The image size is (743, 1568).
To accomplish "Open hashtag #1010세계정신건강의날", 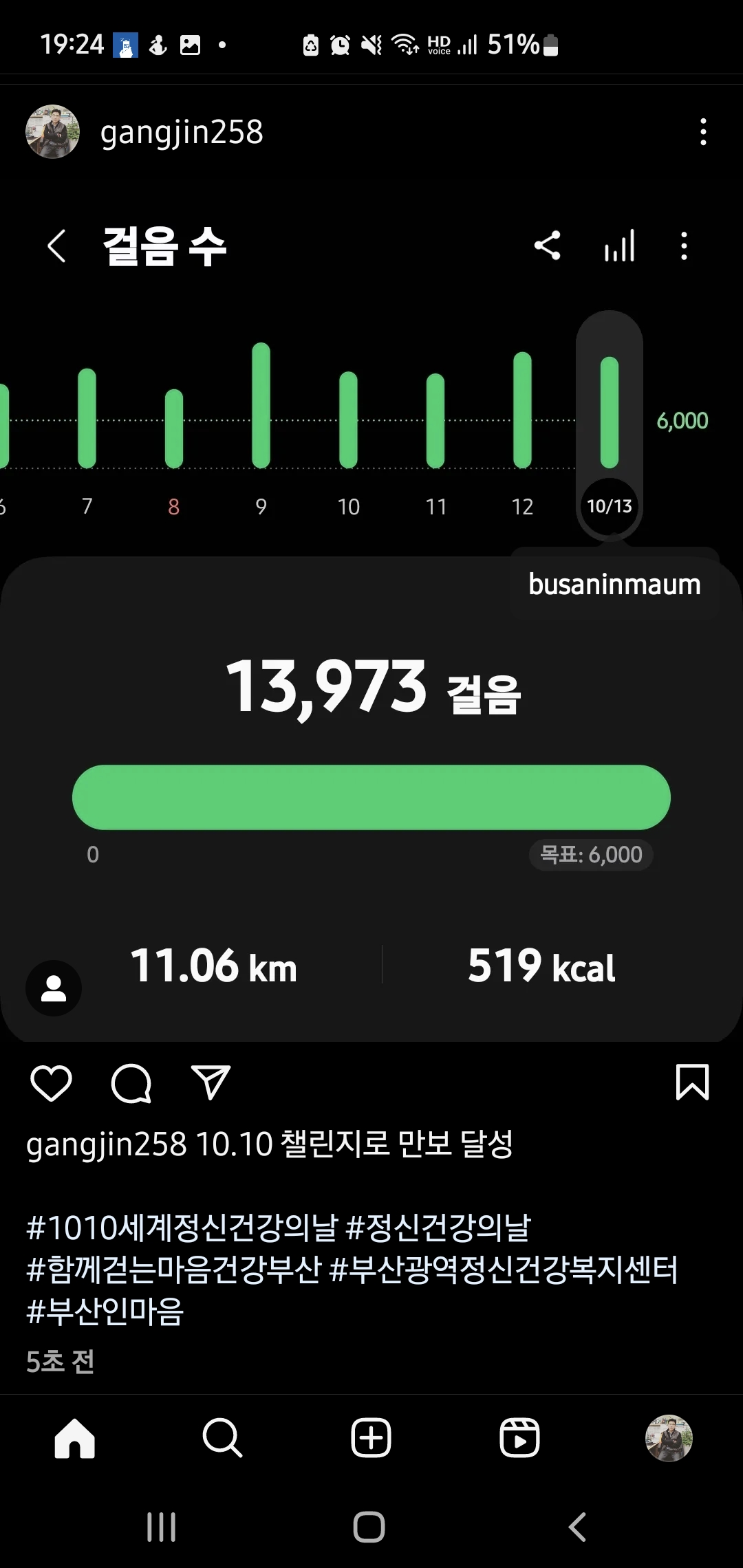I will point(182,1228).
